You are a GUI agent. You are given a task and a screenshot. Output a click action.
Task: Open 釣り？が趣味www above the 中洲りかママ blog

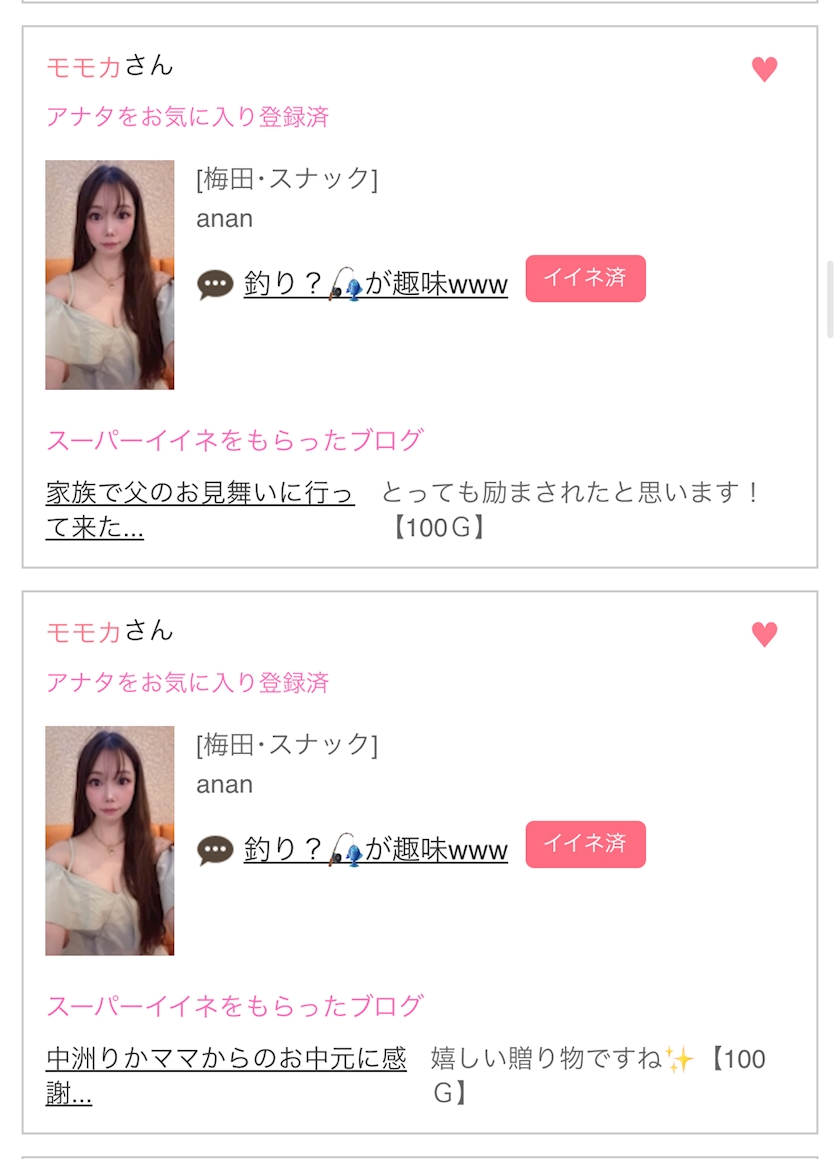tap(375, 850)
